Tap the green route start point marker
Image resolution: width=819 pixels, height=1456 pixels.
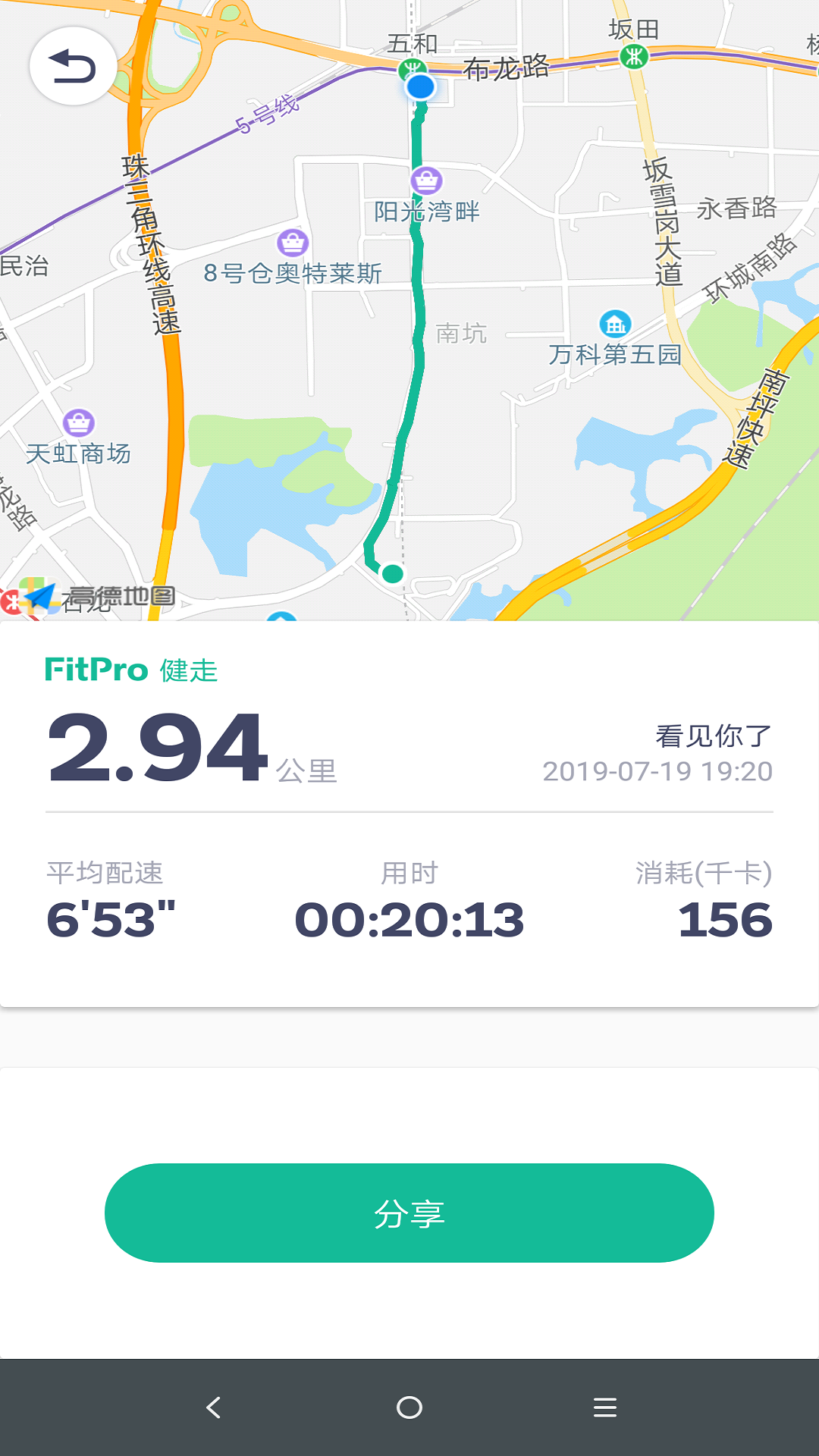click(394, 574)
